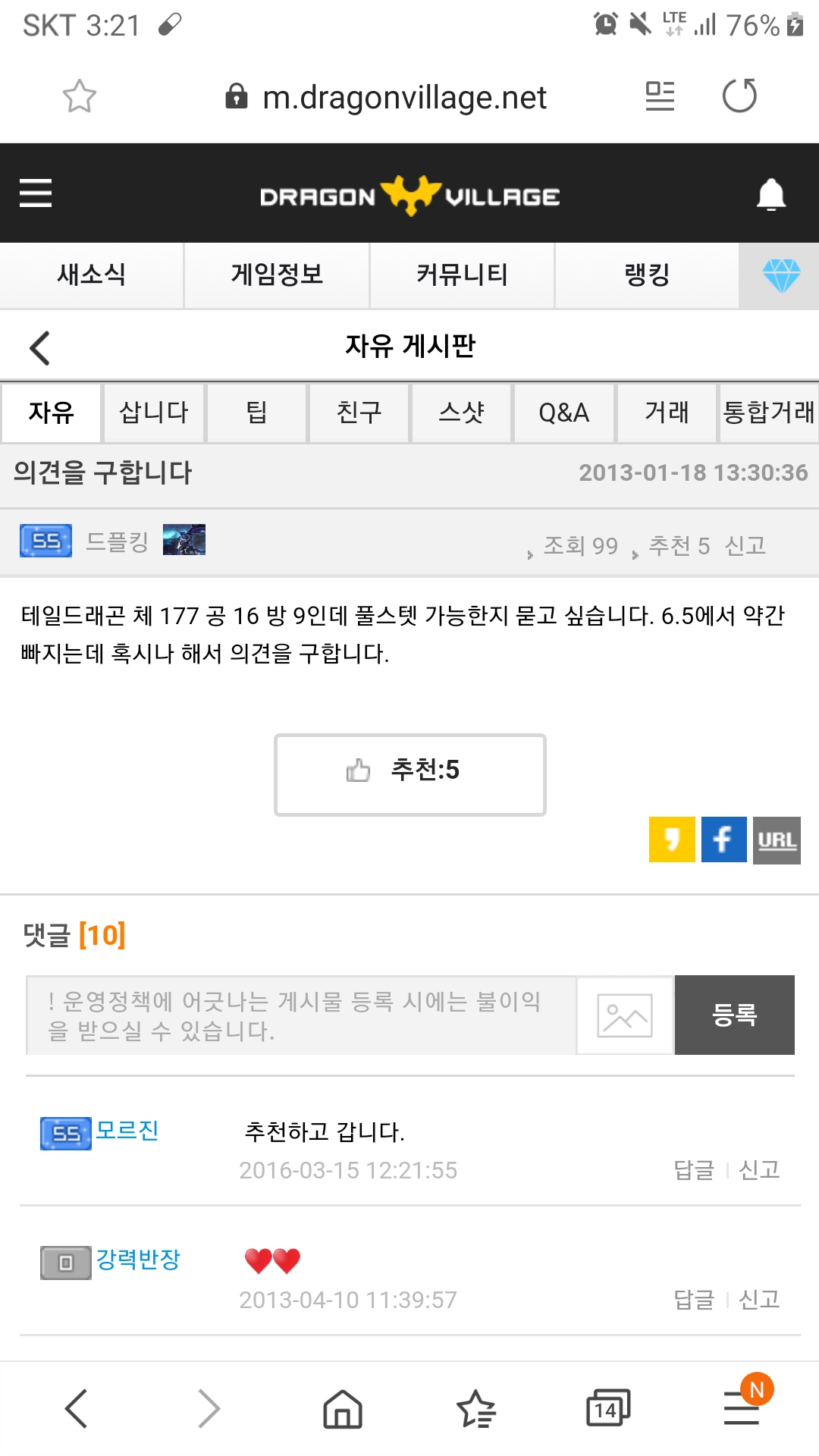Open the Q&A board tab
Viewport: 819px width, 1456px height.
(563, 413)
